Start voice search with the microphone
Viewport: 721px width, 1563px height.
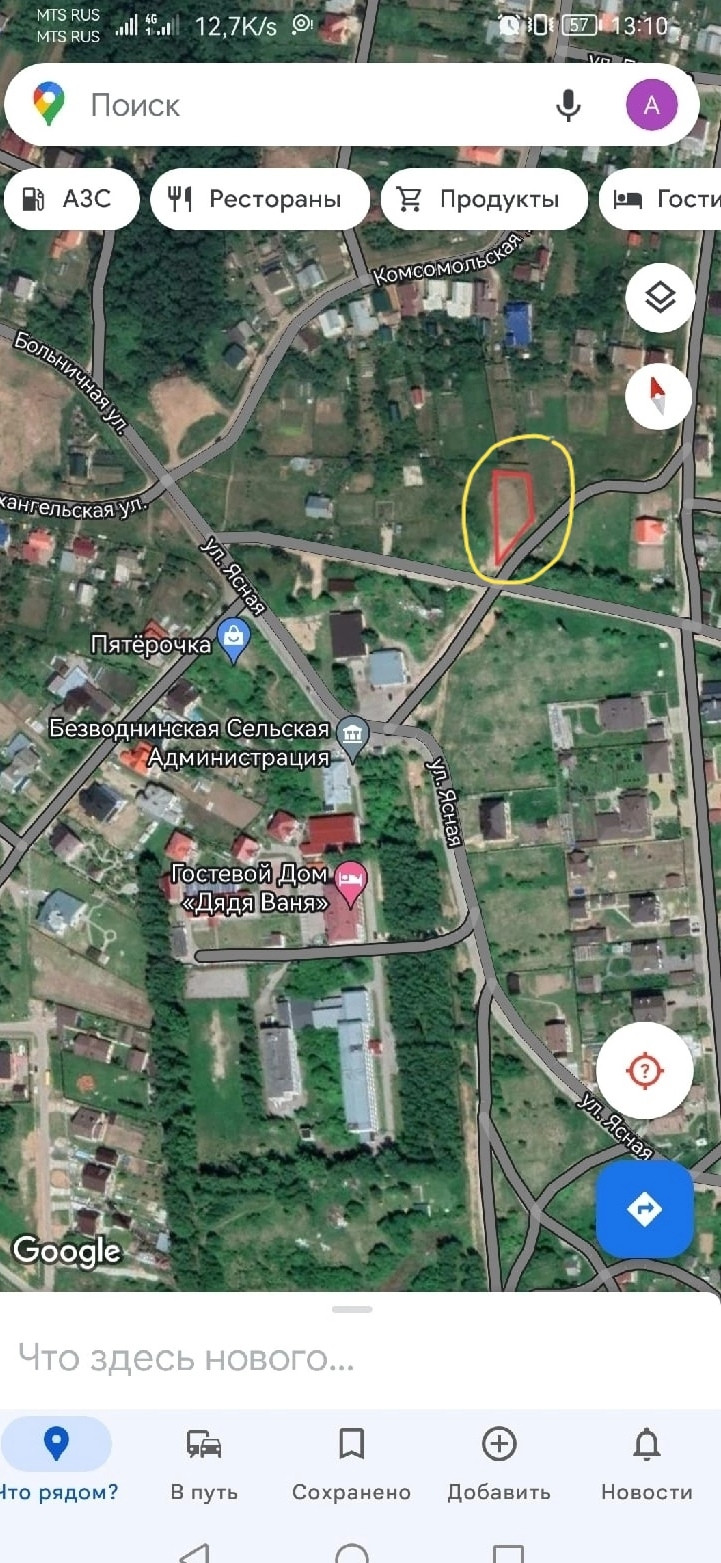(568, 105)
